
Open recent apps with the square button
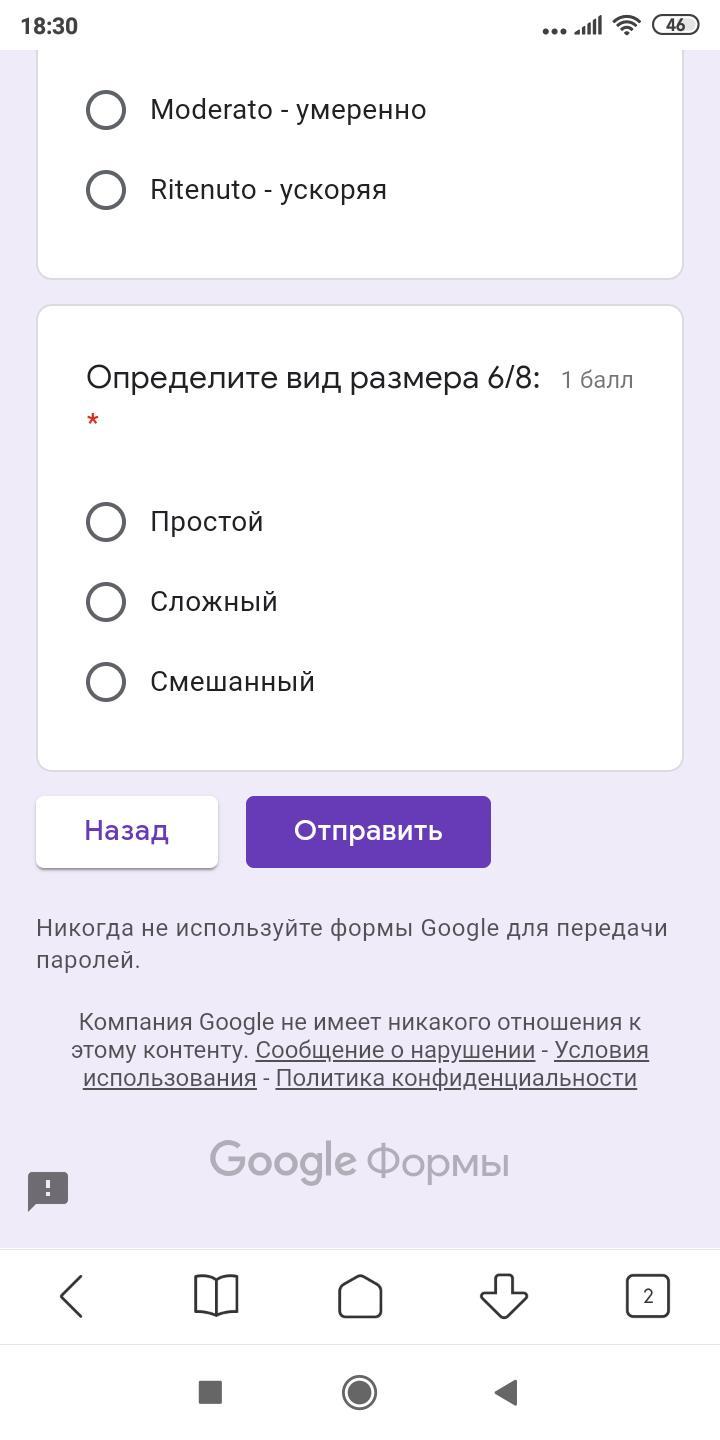tap(210, 1392)
